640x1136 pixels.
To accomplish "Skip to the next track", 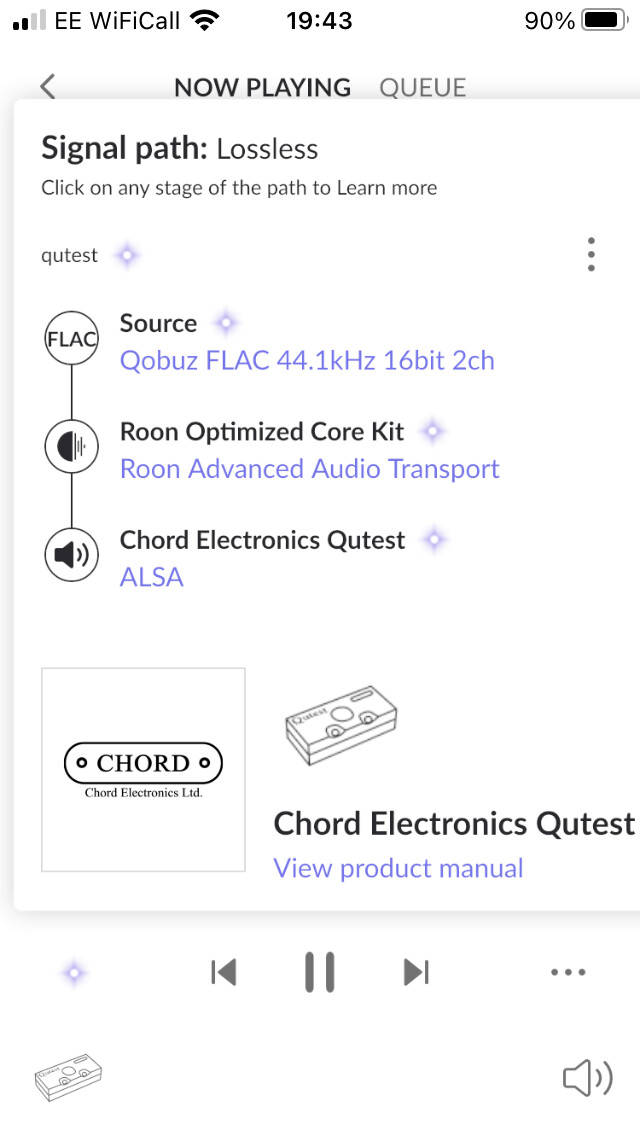I will (416, 972).
